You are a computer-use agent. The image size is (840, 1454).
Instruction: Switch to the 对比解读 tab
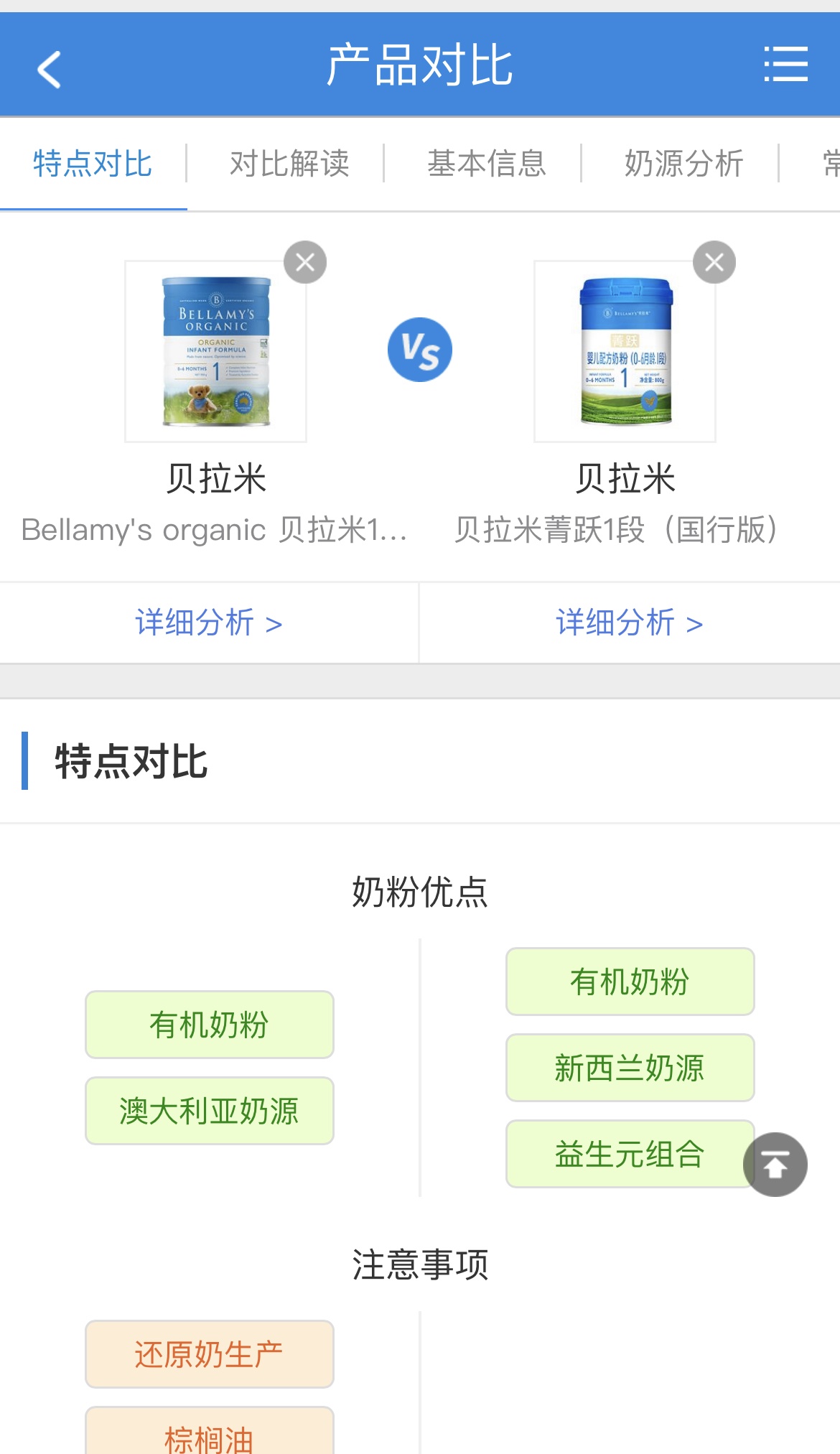point(289,164)
